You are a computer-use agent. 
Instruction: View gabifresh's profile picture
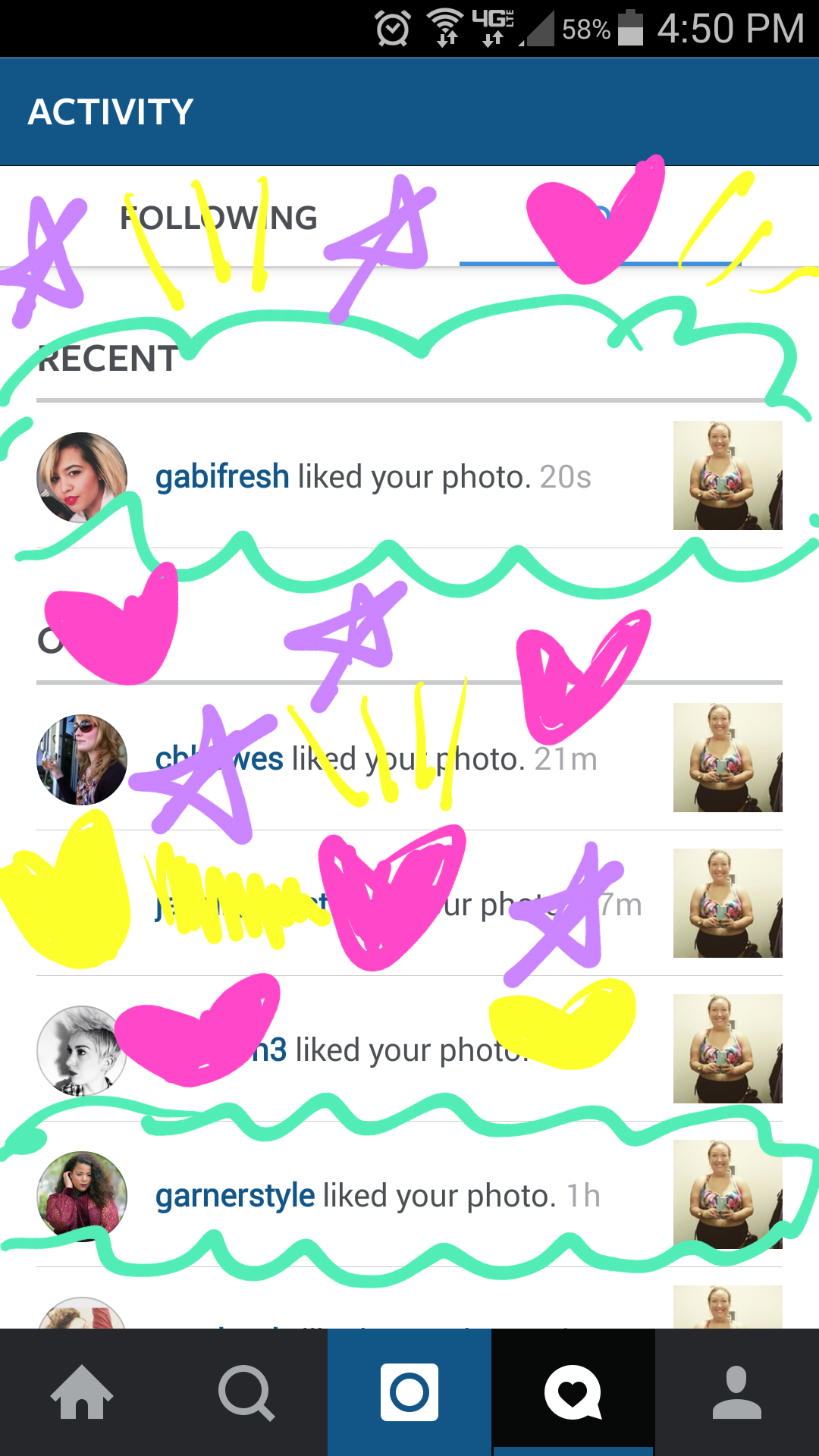click(x=82, y=477)
